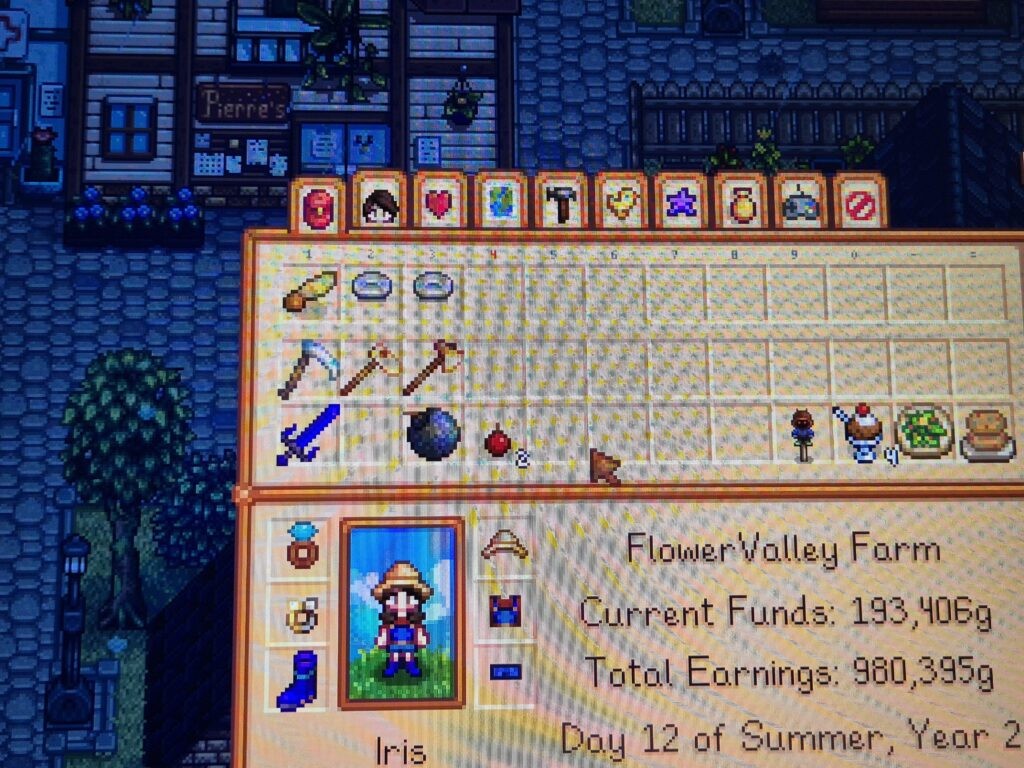This screenshot has height=768, width=1024.
Task: Select the first item in slot one
Action: tap(309, 292)
